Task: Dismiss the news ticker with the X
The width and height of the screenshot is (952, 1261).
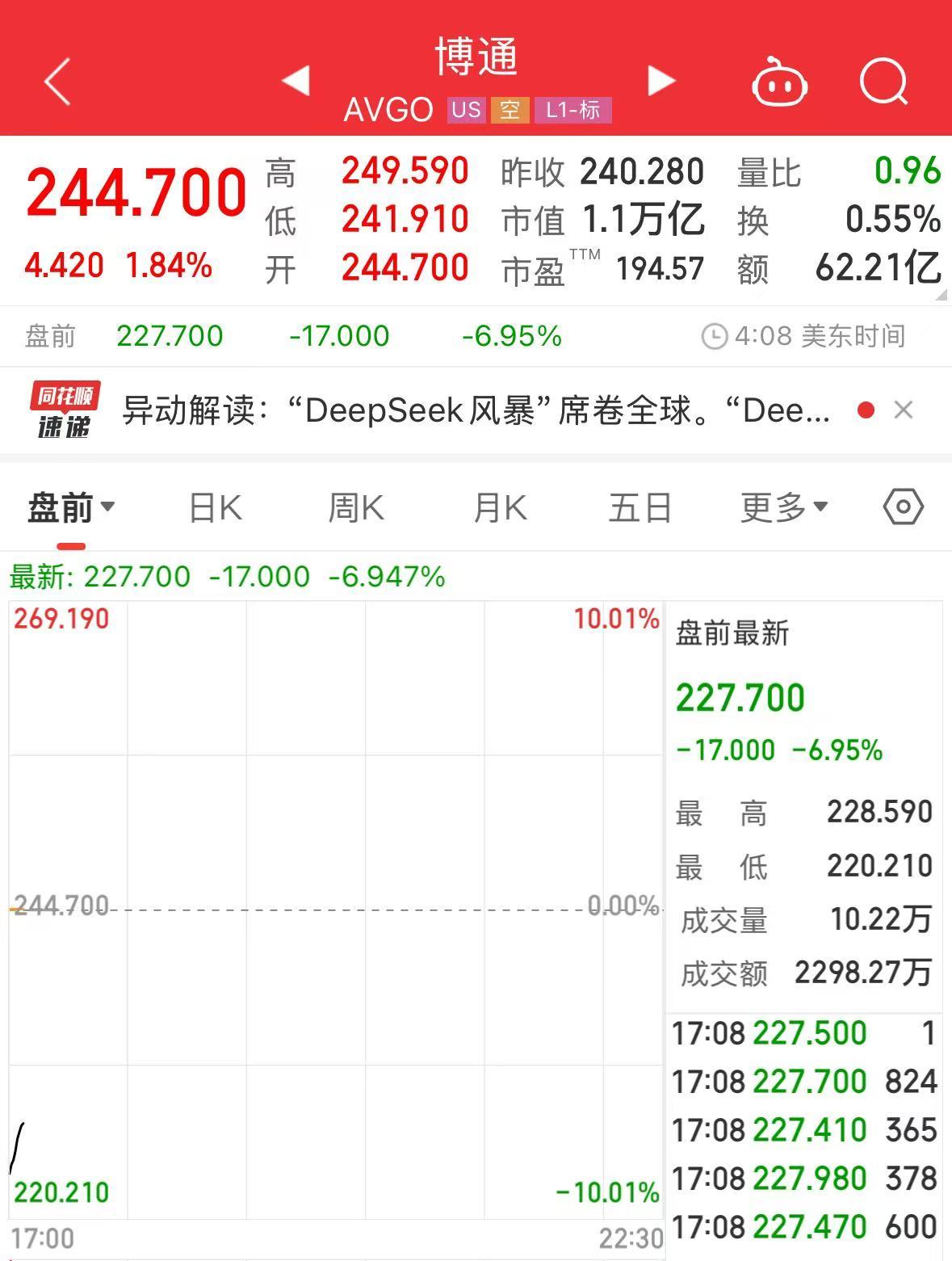Action: 904,410
